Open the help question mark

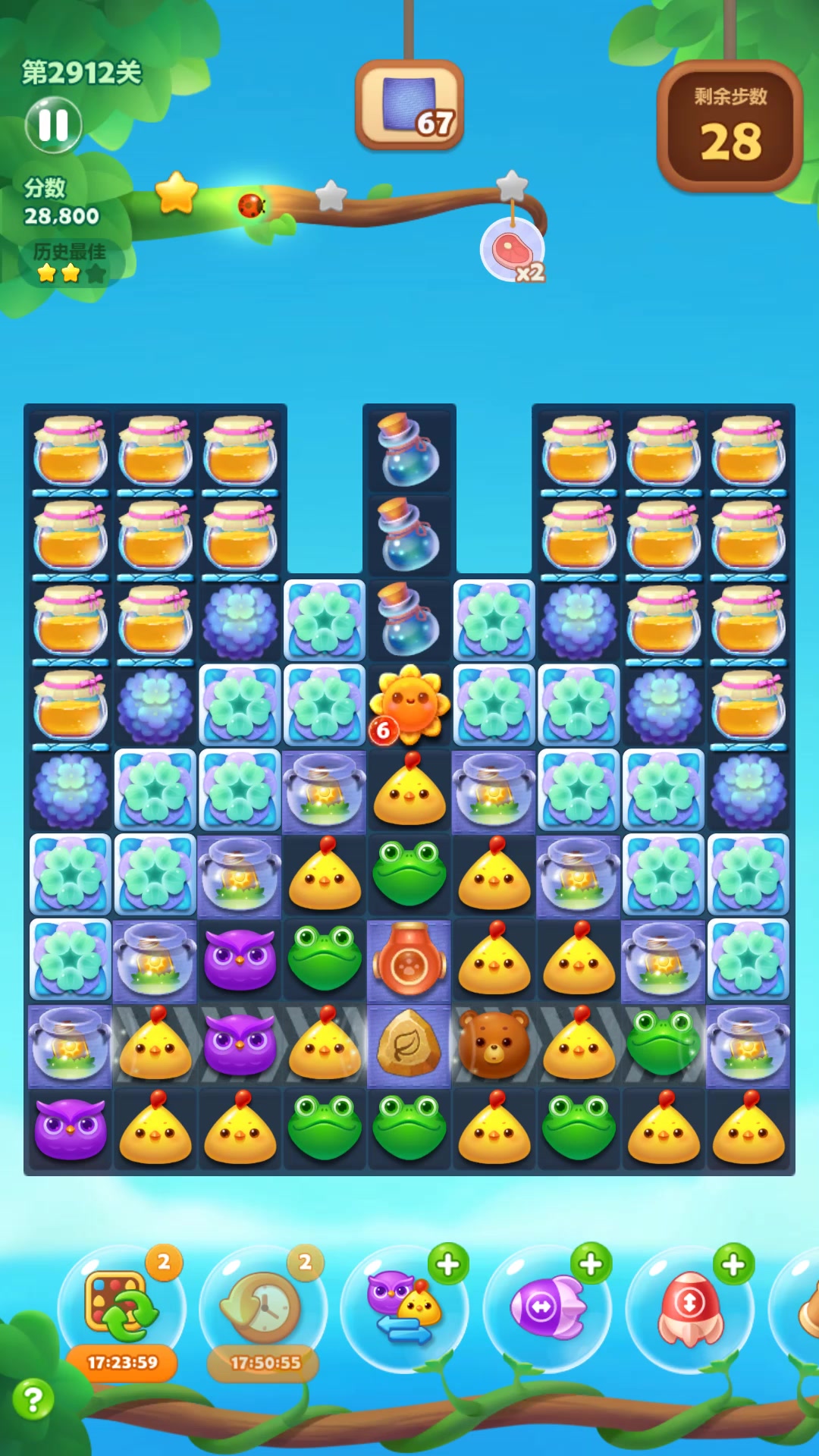click(x=33, y=1399)
